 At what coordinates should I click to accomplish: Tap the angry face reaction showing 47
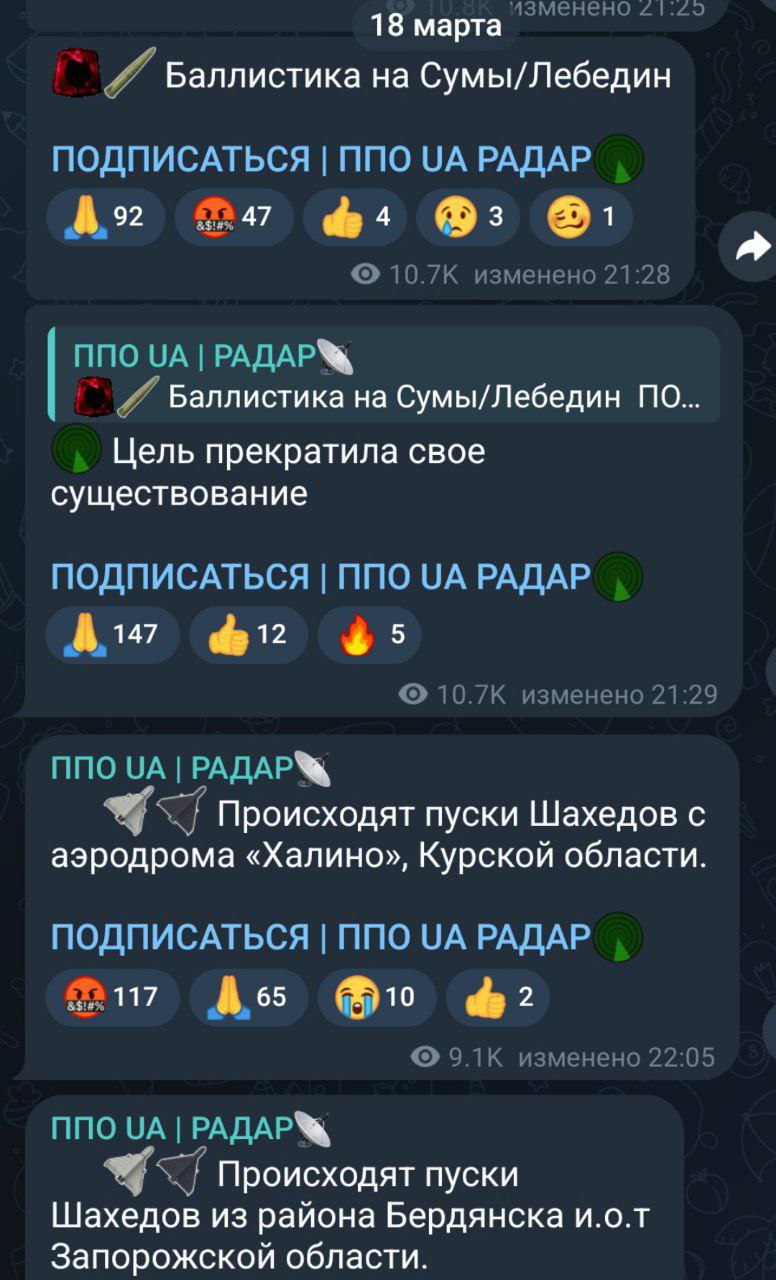tap(233, 218)
